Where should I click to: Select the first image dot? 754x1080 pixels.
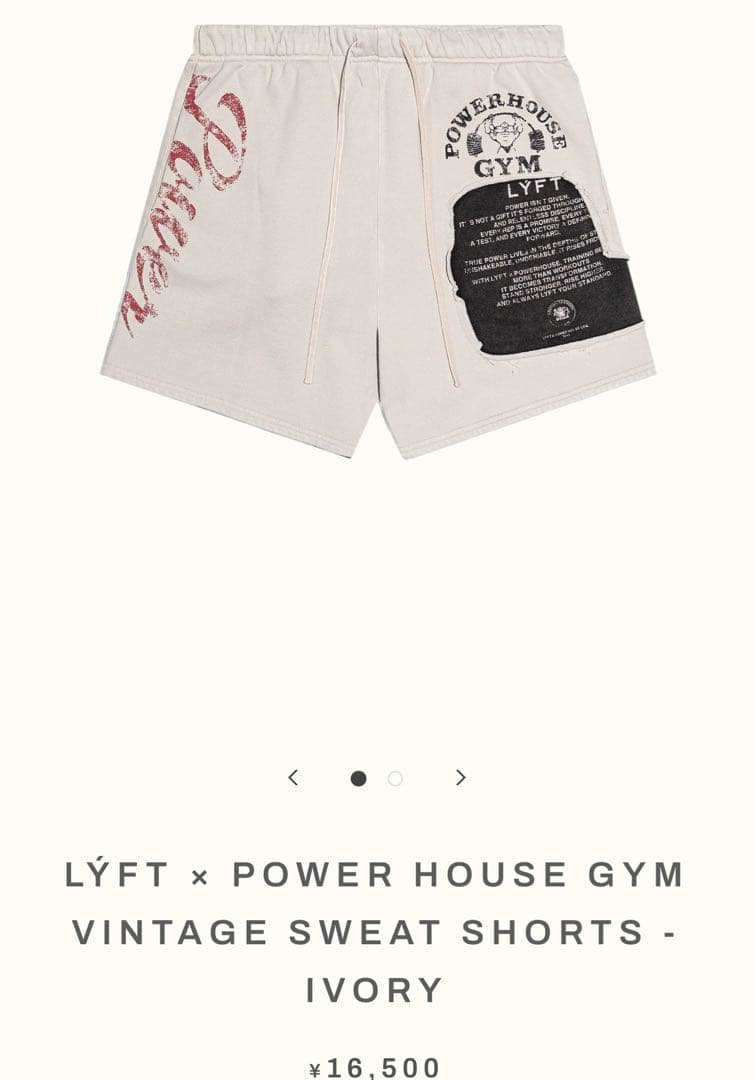pos(358,778)
